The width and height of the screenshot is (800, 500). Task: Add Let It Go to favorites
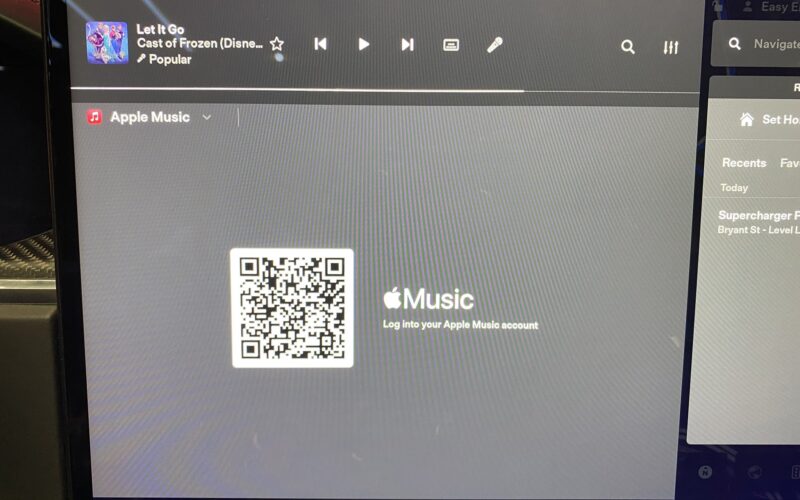pyautogui.click(x=277, y=44)
